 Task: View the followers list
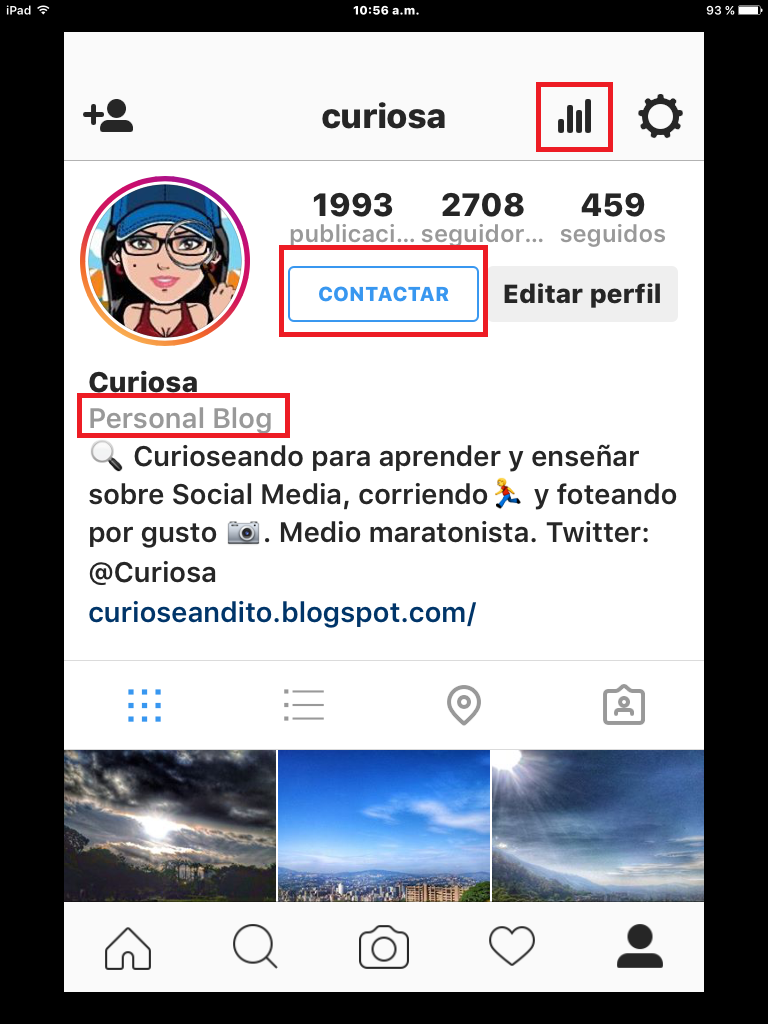tap(482, 217)
